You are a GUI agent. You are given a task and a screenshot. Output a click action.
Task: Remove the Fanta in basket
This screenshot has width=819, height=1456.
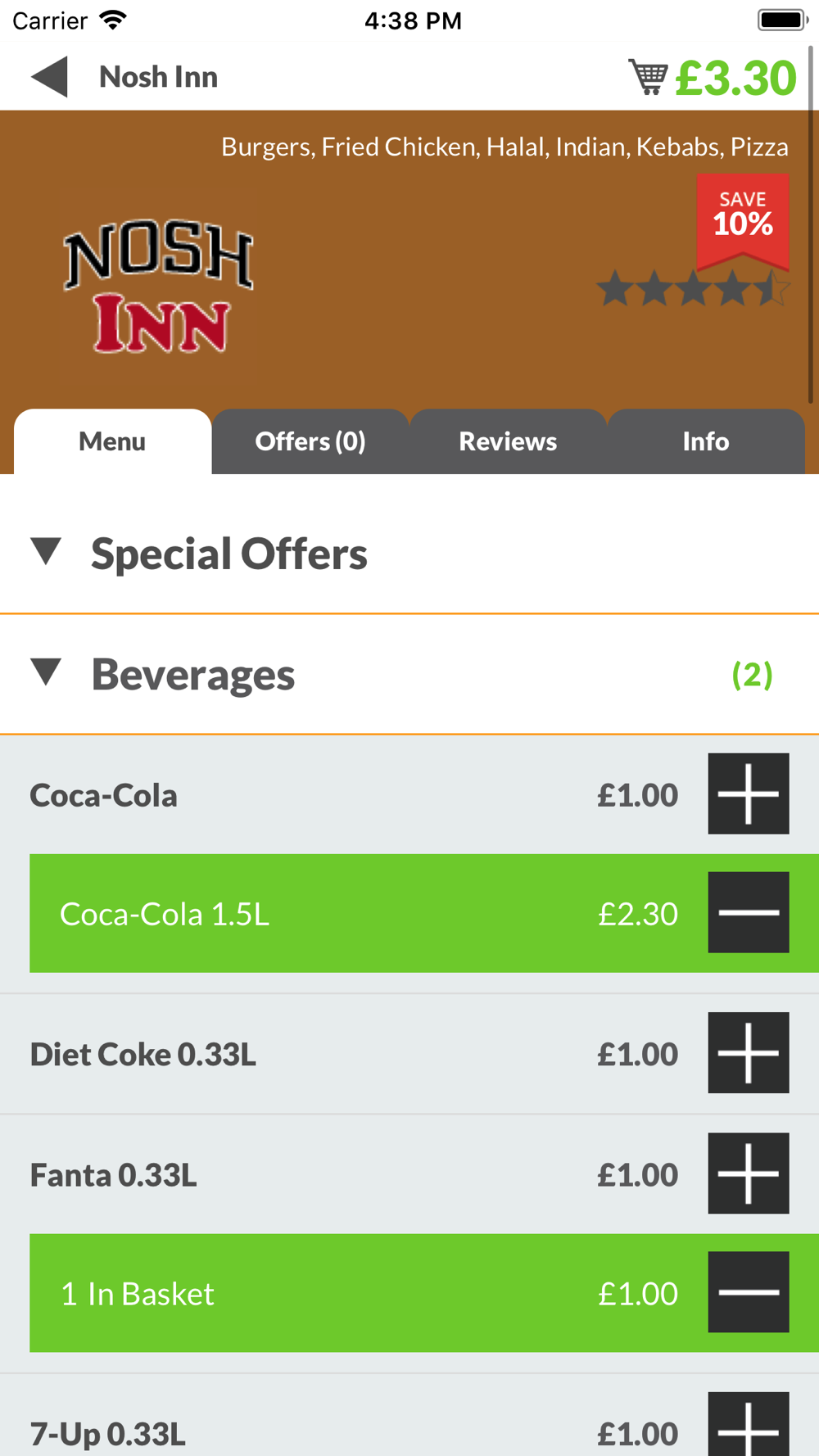click(749, 1292)
